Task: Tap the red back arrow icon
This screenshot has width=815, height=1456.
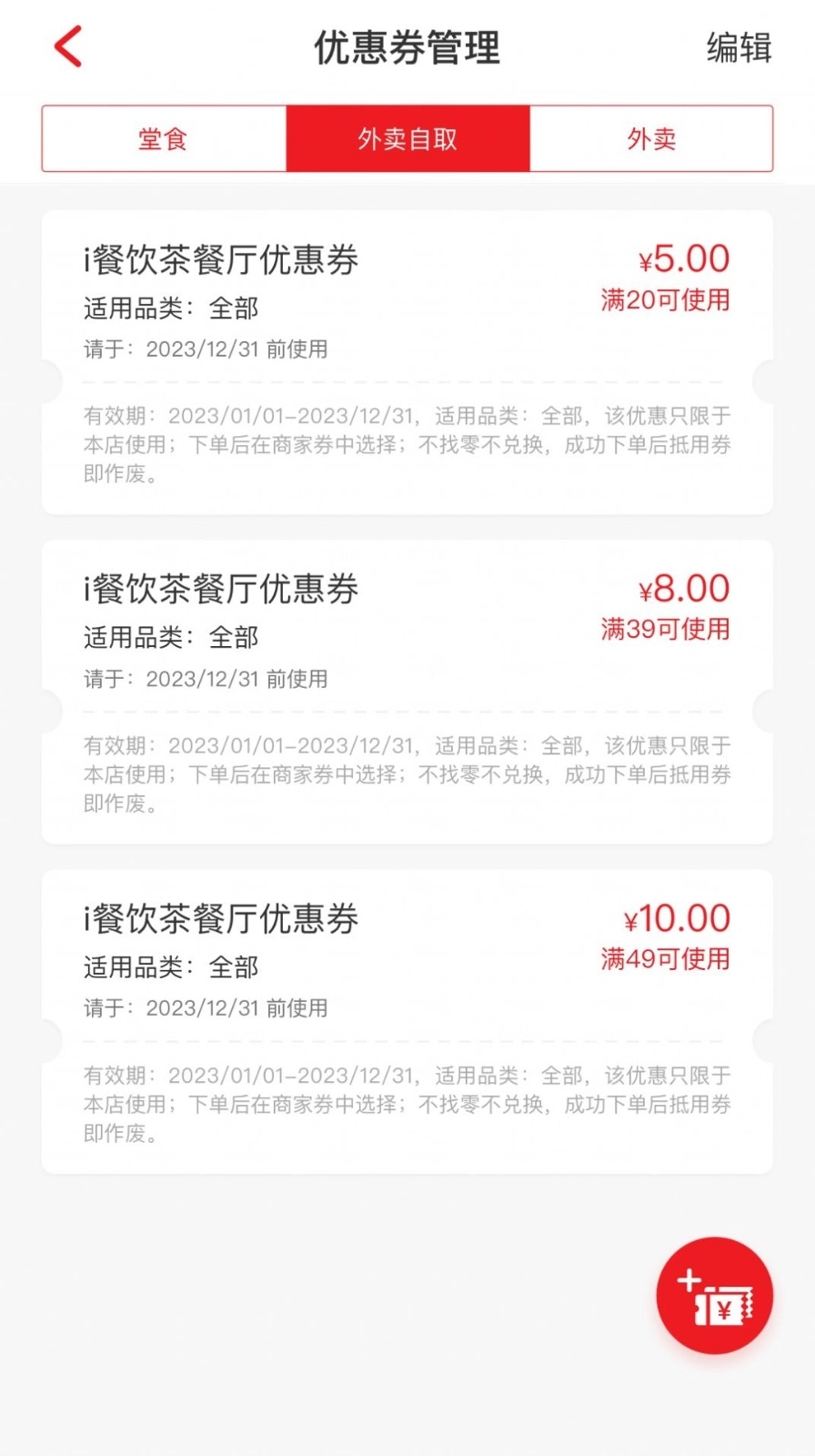Action: tap(68, 45)
